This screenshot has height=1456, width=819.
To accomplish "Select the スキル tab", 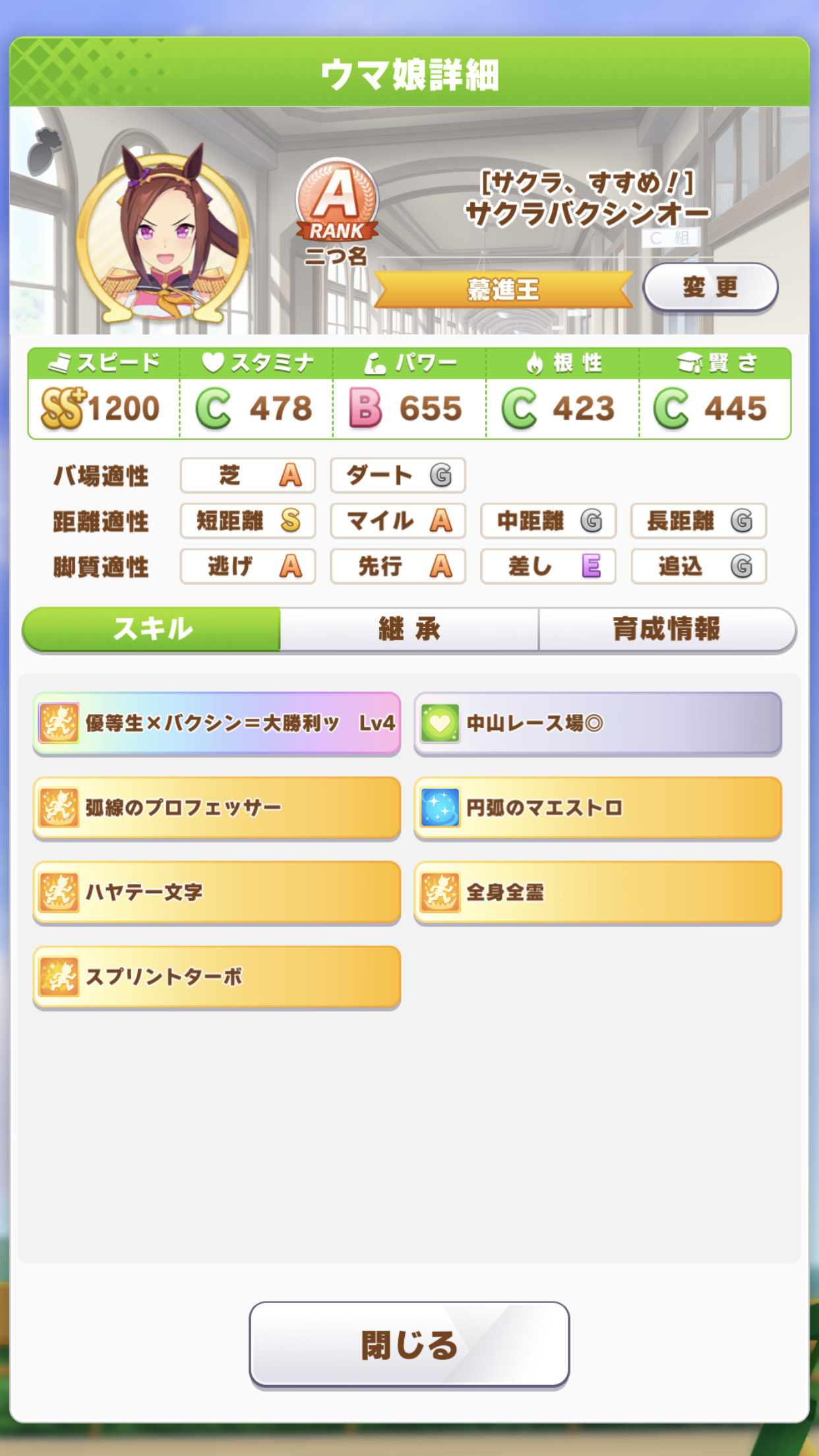I will [x=152, y=629].
